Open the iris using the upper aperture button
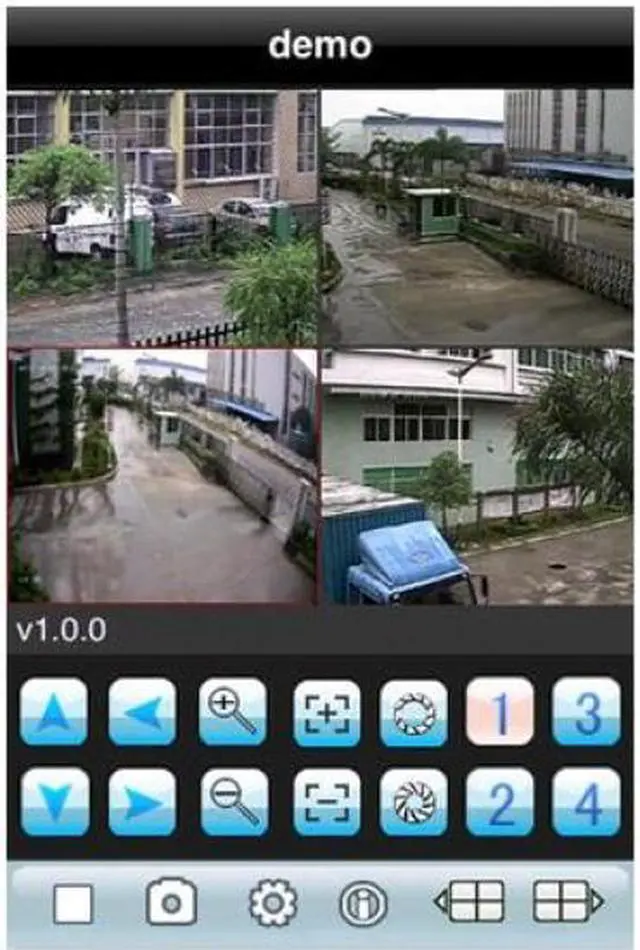The height and width of the screenshot is (950, 640). click(414, 712)
